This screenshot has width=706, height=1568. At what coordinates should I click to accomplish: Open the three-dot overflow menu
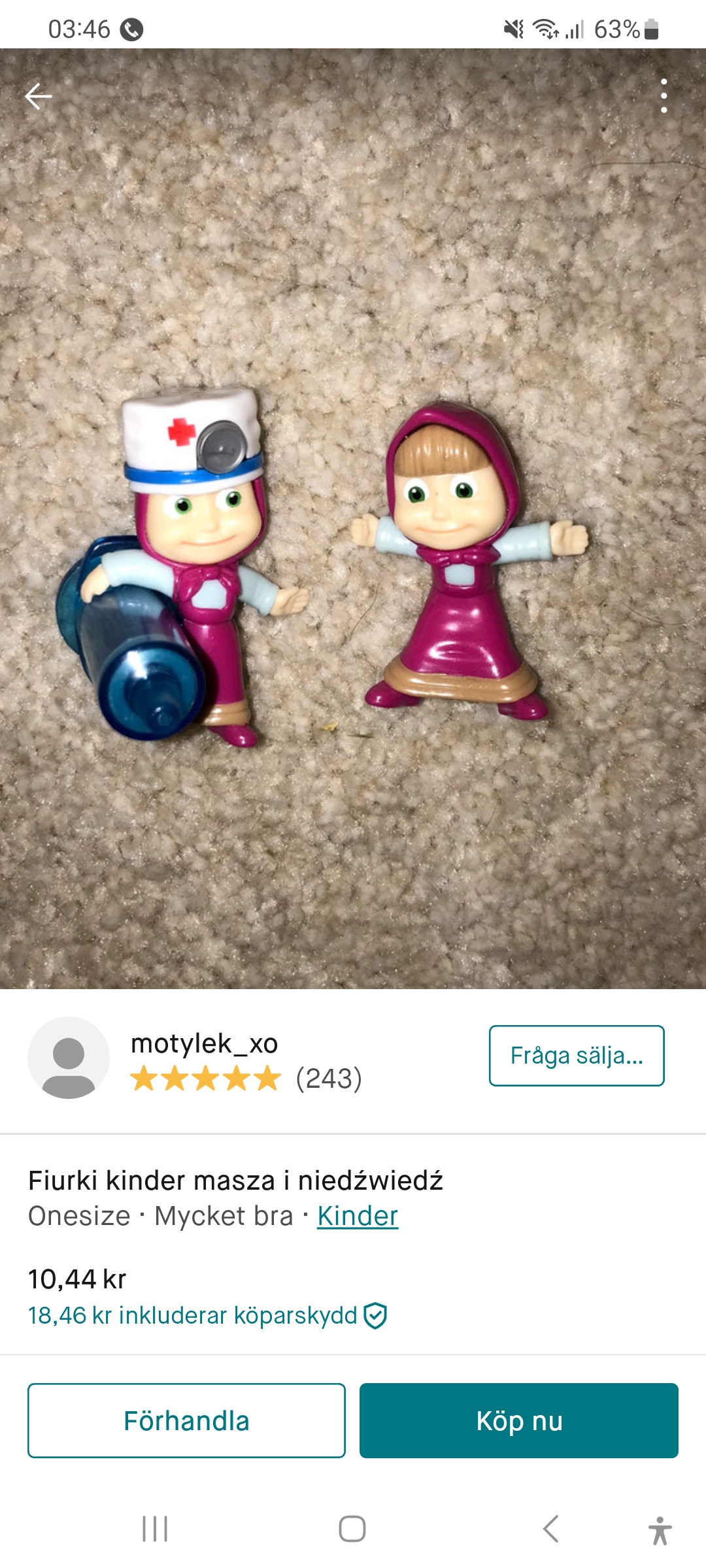(x=664, y=96)
